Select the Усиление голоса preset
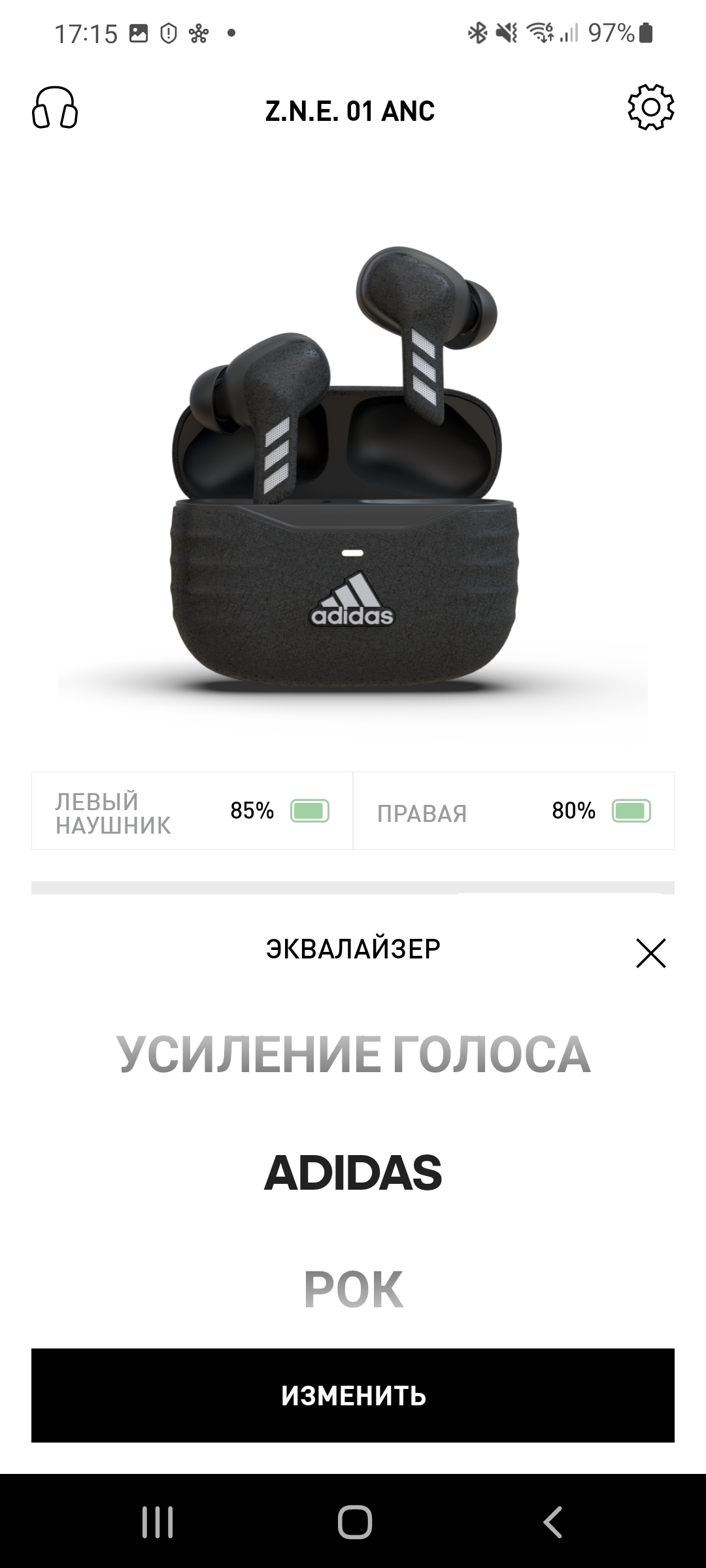 click(353, 1055)
